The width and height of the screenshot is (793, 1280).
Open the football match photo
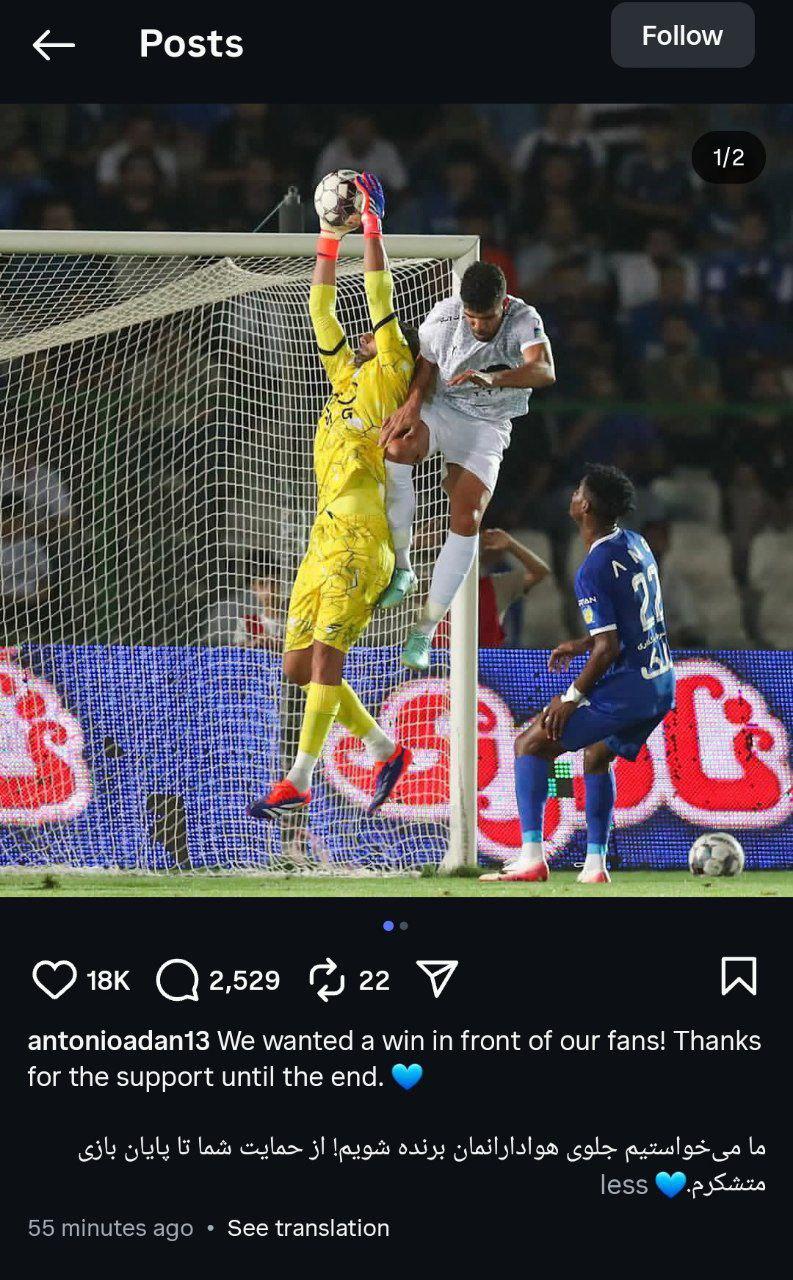[x=396, y=500]
